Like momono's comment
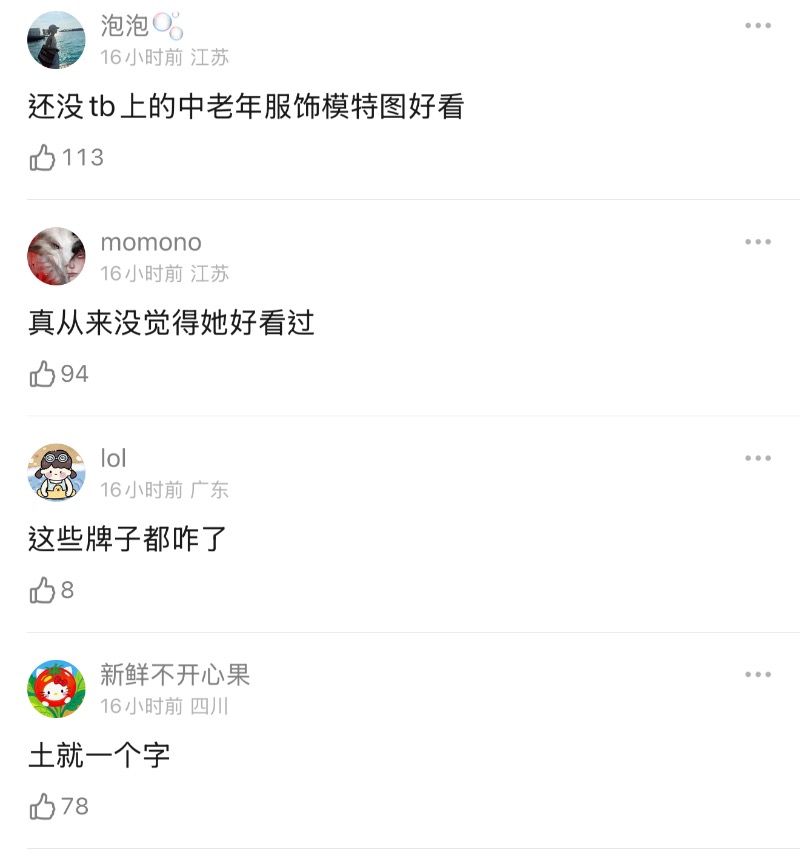Screen dimensions: 800x858 [x=43, y=375]
